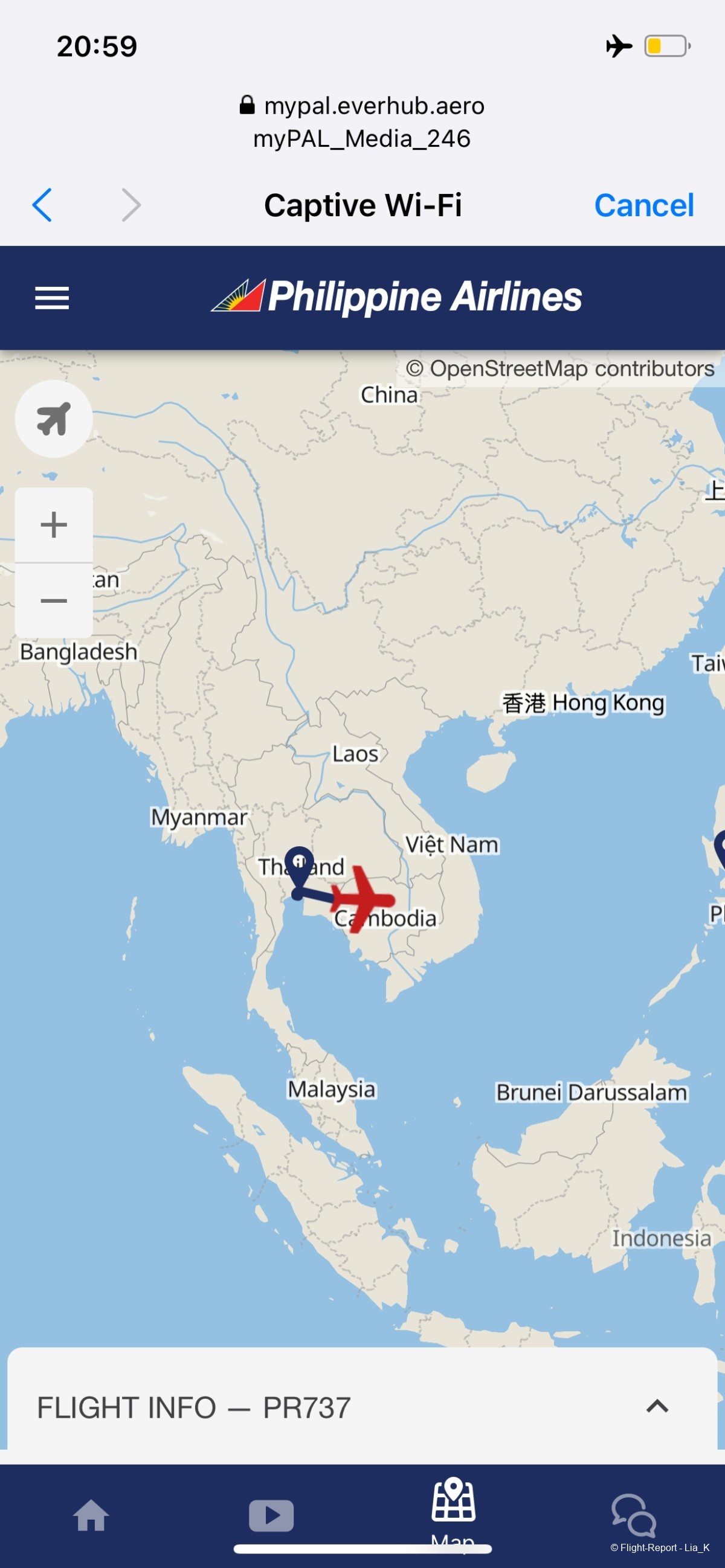
Task: Open the video entertainment tab
Action: click(x=271, y=1515)
